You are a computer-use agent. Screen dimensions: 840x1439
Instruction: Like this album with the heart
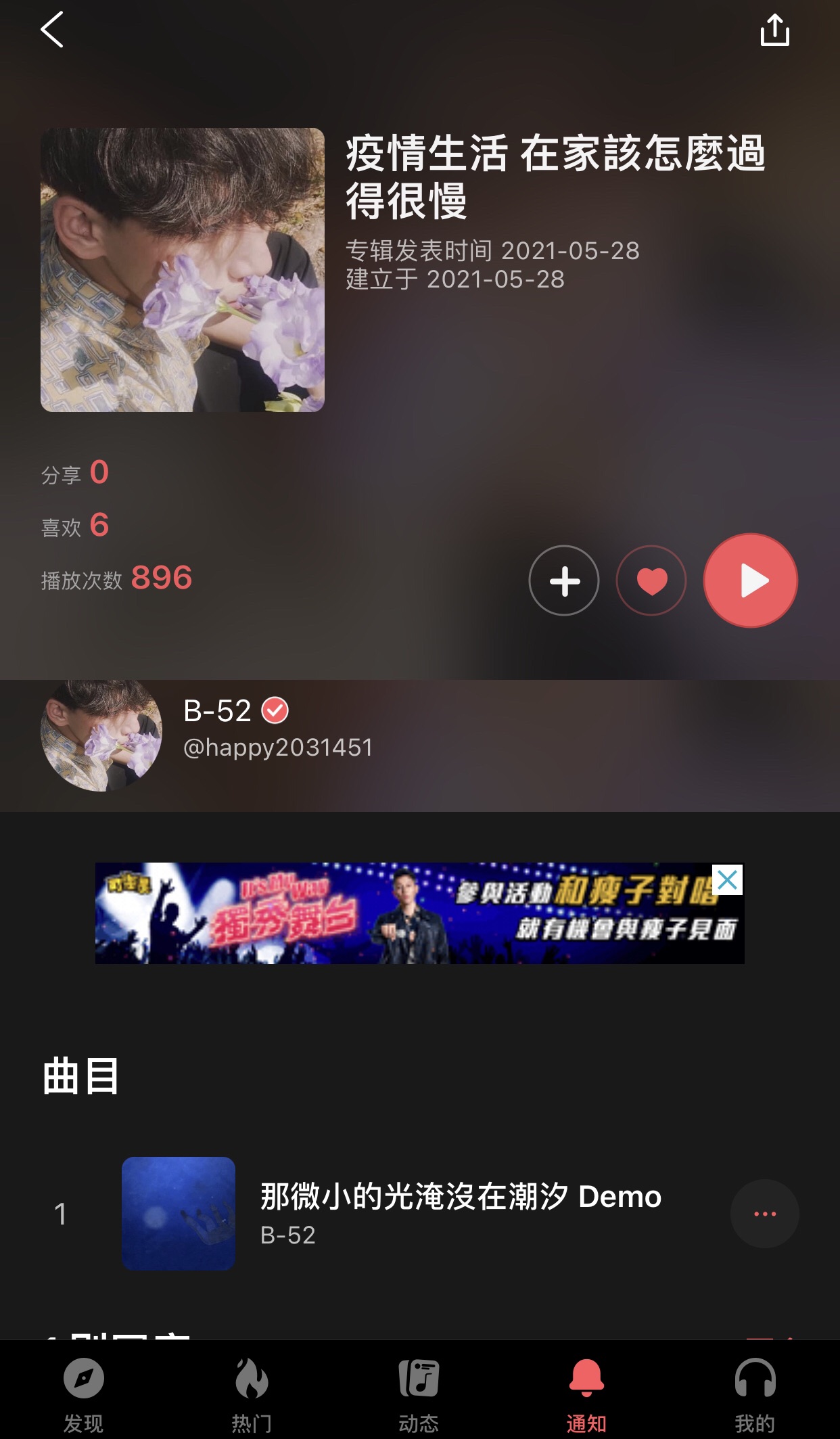point(651,580)
